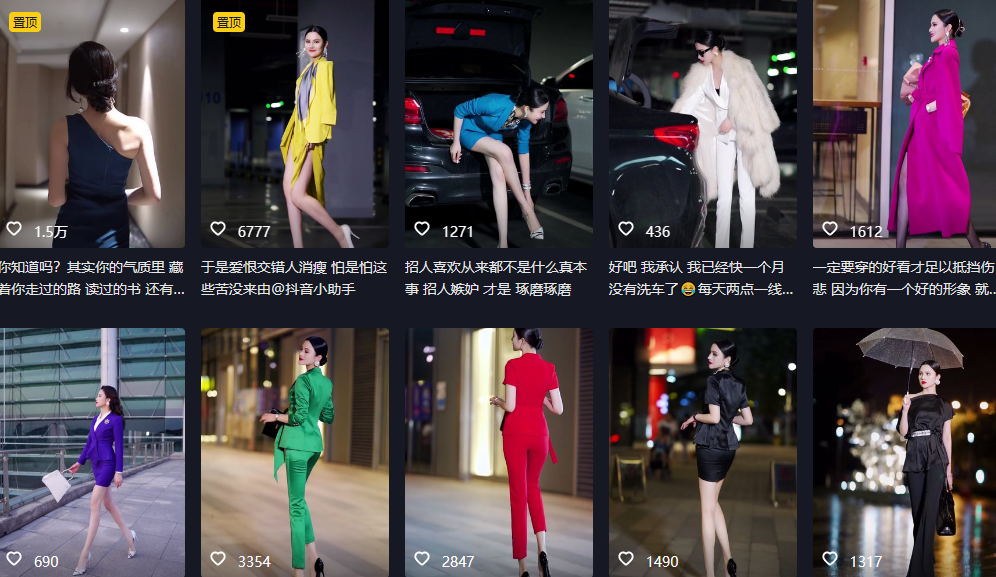
Task: Open the purple suit video with 690 likes
Action: point(92,450)
